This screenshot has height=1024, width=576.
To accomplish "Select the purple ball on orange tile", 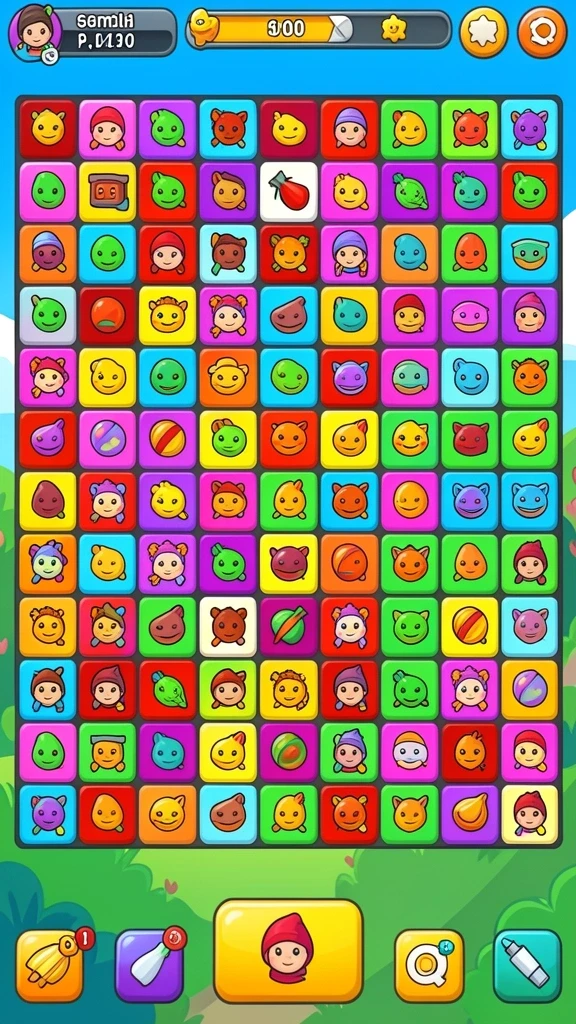I will (x=530, y=690).
